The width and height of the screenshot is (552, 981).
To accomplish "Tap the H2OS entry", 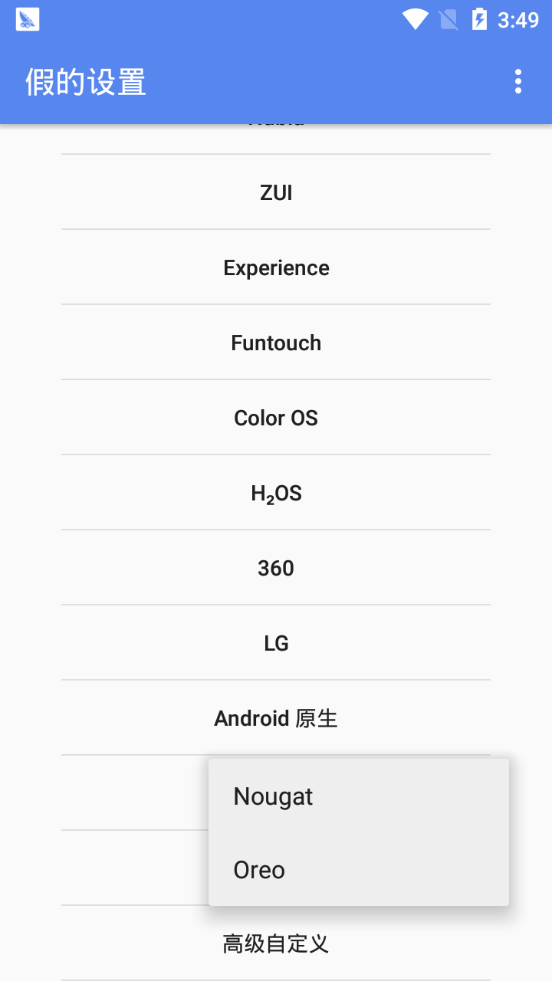I will [x=276, y=492].
